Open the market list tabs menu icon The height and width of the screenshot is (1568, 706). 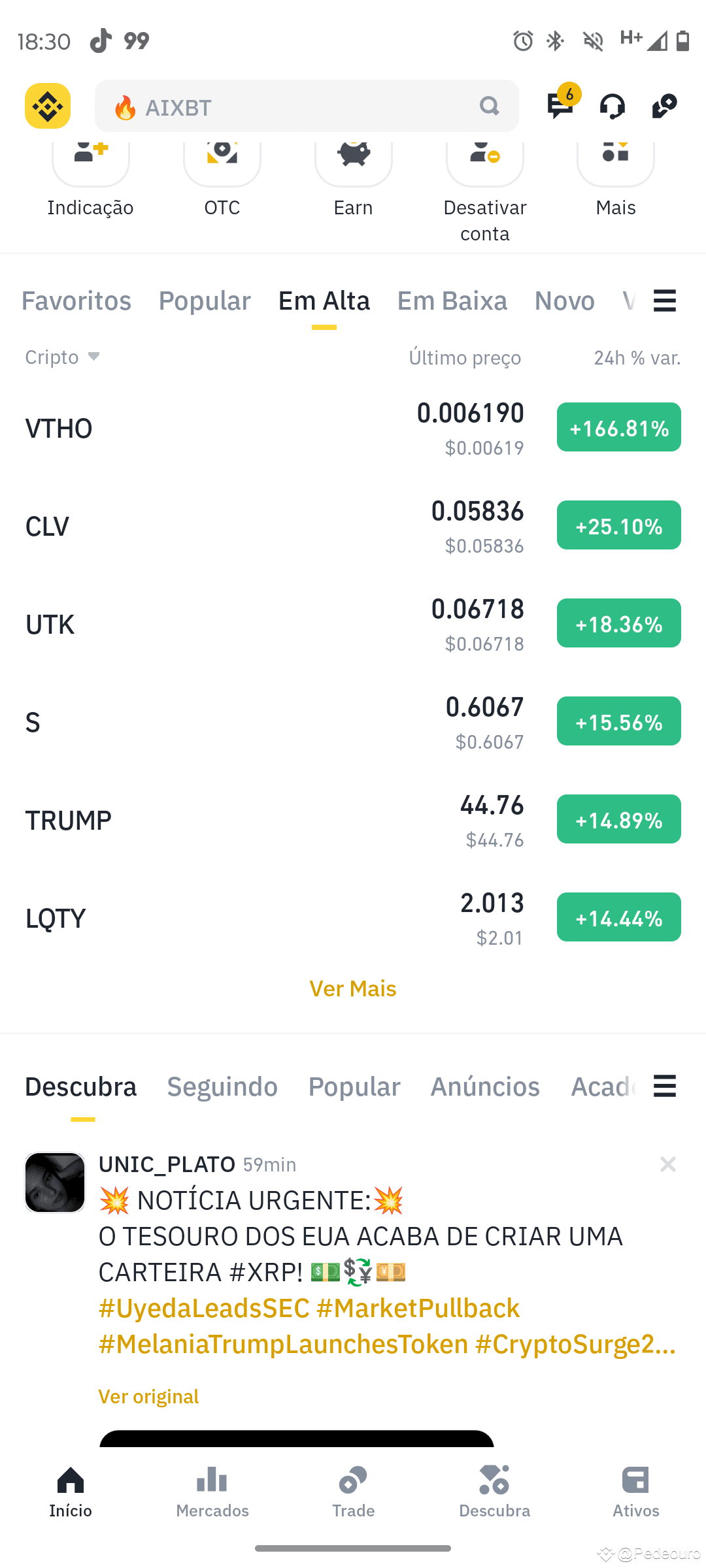tap(665, 301)
